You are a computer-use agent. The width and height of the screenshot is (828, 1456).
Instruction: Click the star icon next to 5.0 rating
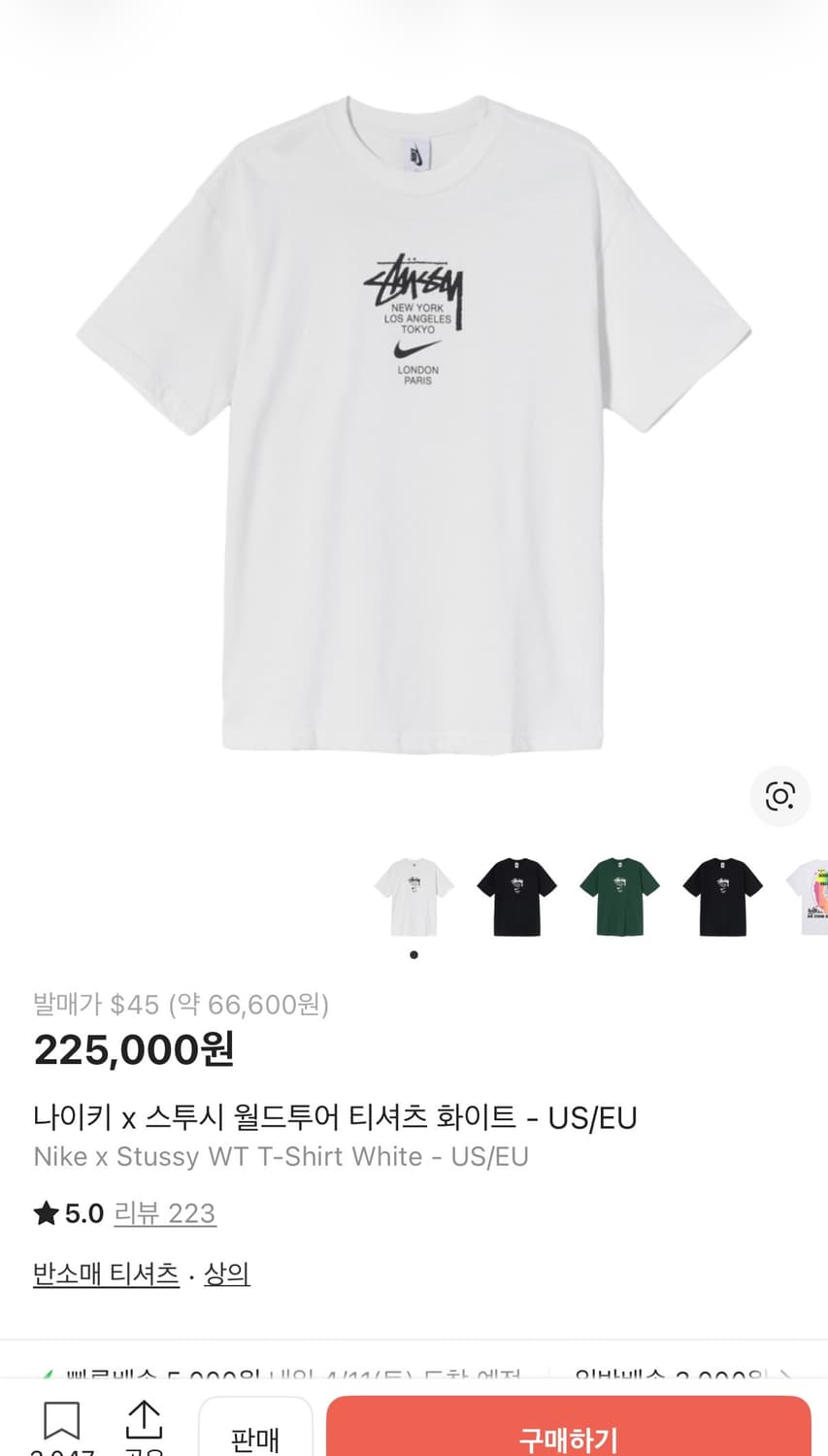point(43,1213)
